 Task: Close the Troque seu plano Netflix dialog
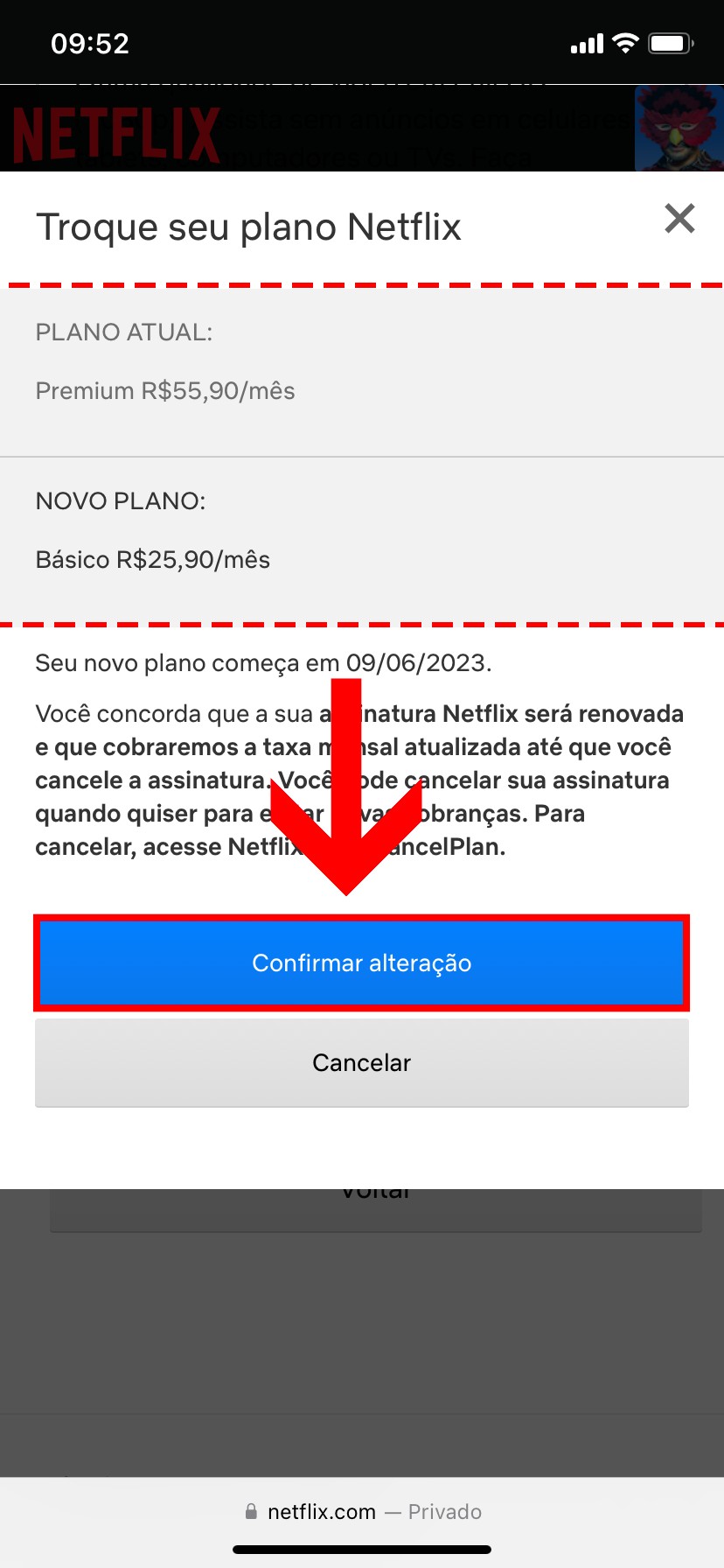[679, 219]
